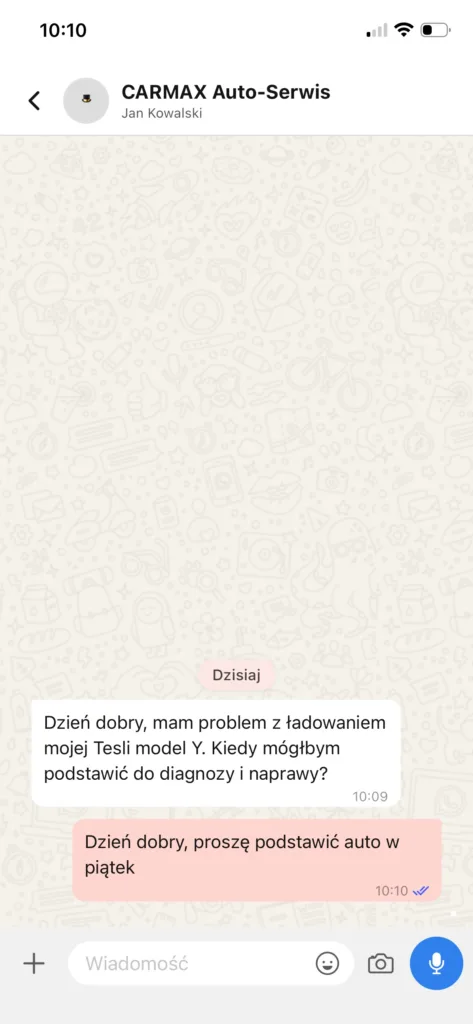This screenshot has width=473, height=1024.
Task: View the CARMAX profile picture
Action: tap(86, 101)
